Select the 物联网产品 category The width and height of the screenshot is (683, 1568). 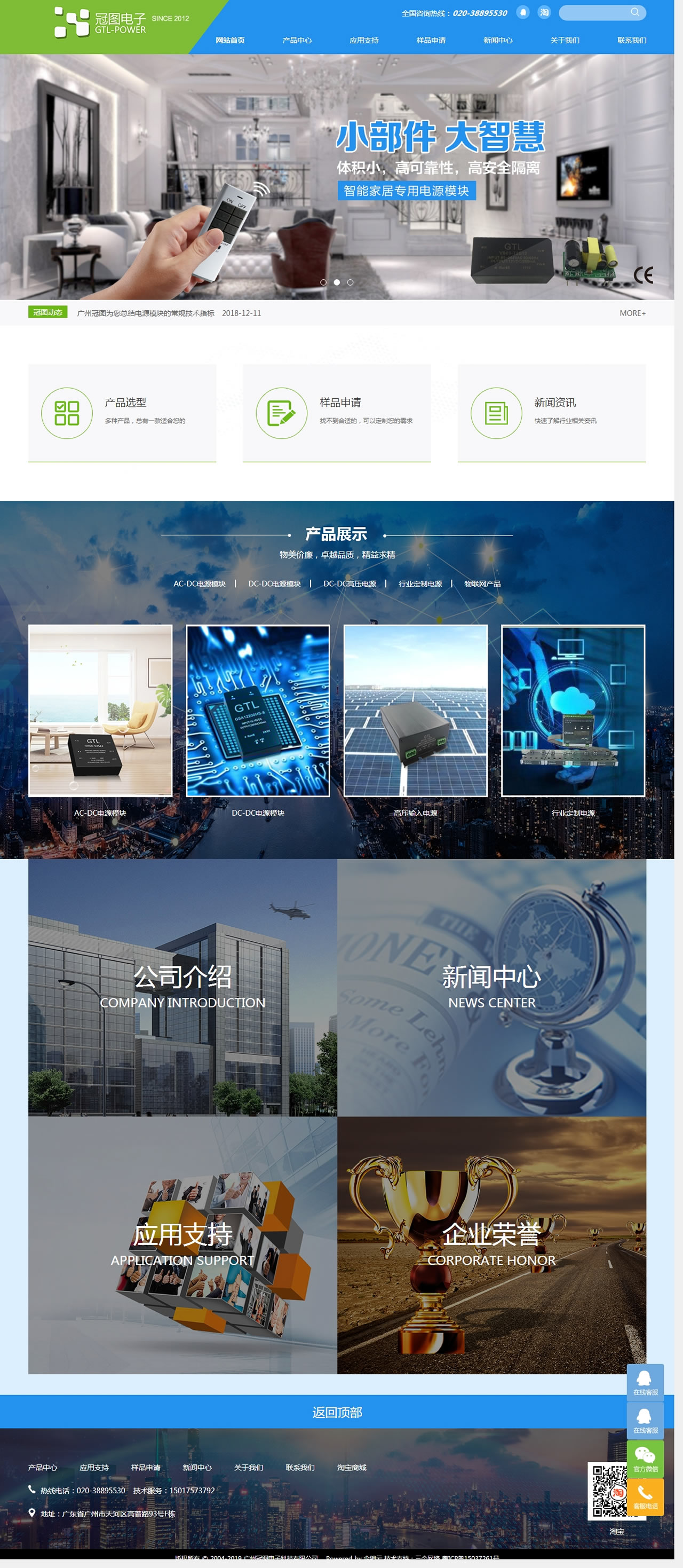pyautogui.click(x=482, y=584)
